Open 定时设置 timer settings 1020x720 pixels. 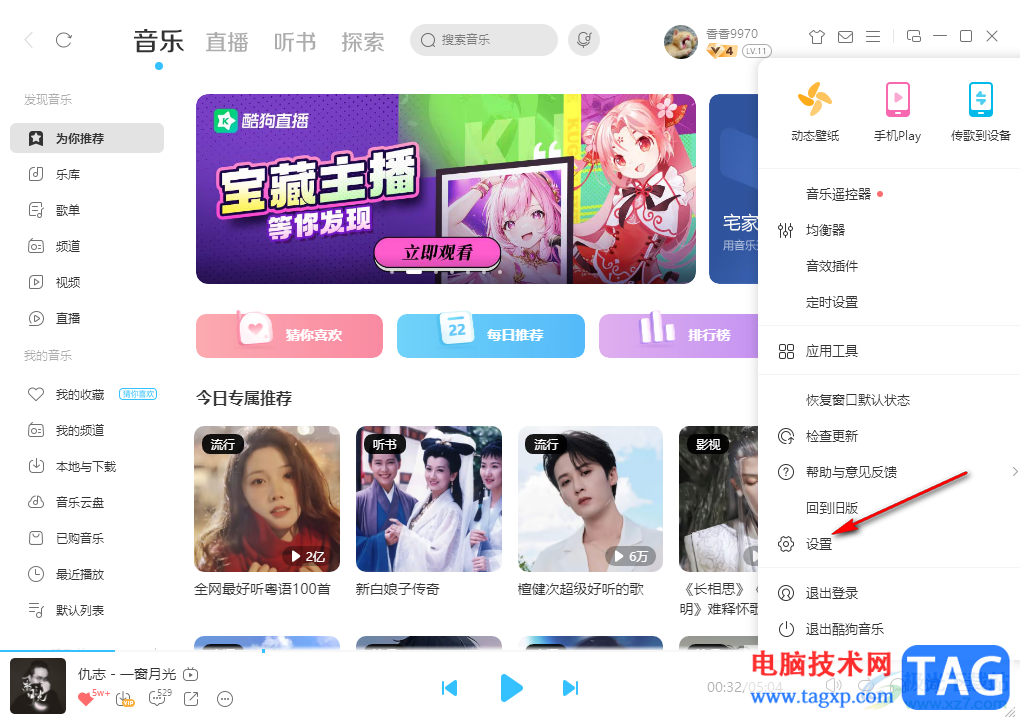[831, 302]
